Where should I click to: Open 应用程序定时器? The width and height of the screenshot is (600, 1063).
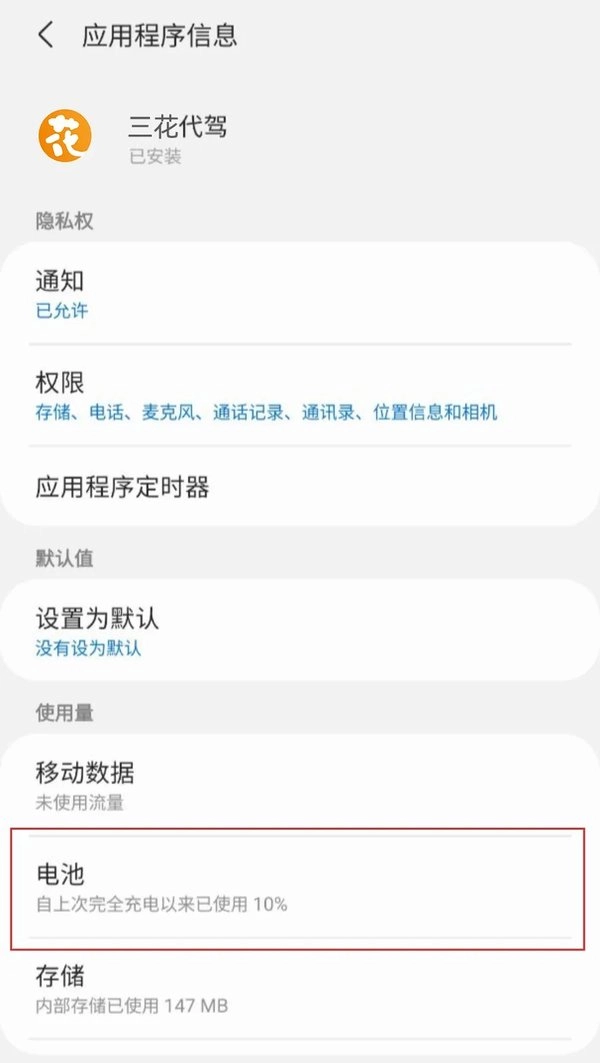(x=300, y=488)
